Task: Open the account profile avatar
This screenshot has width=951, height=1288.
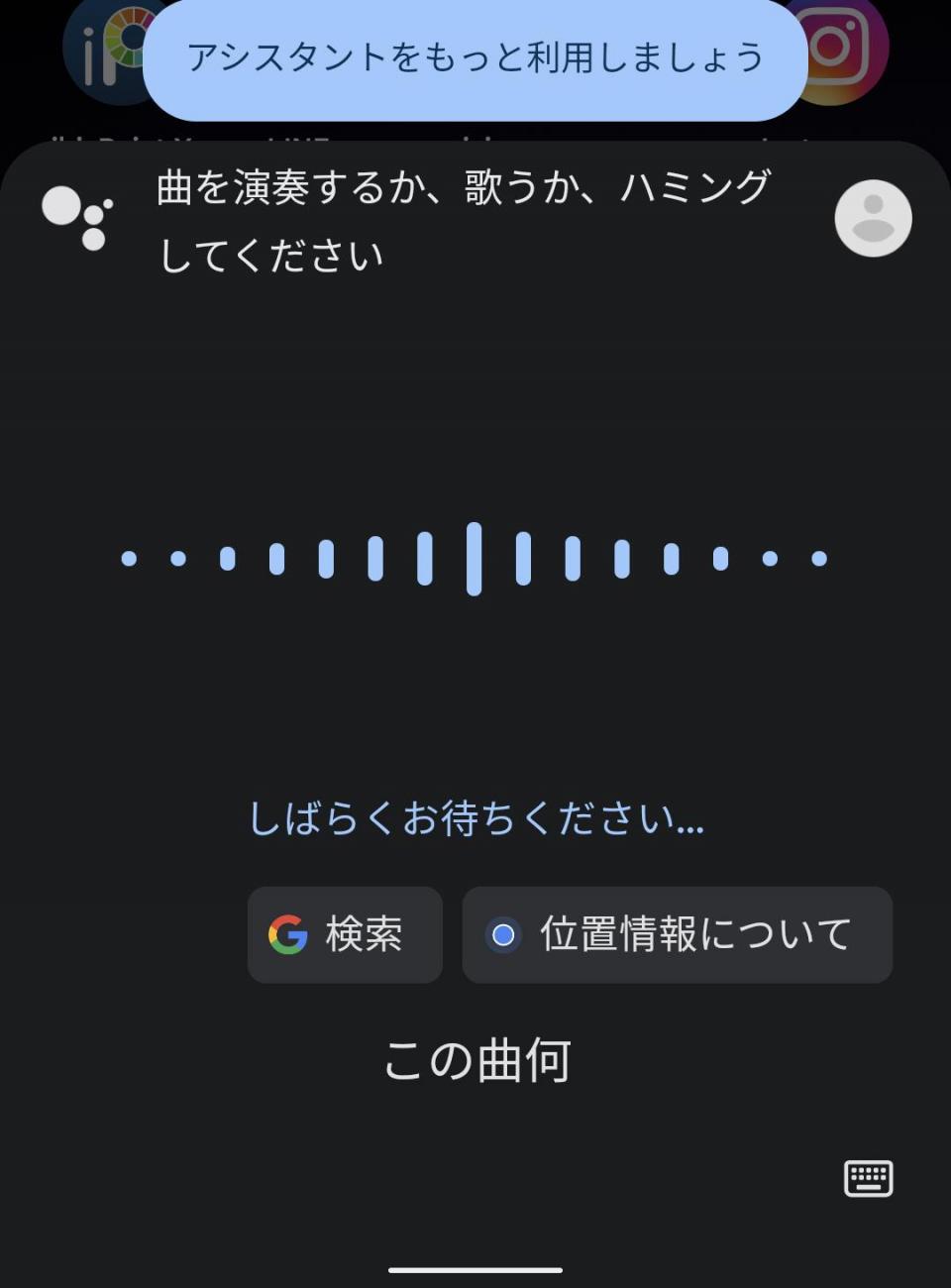Action: 873,218
